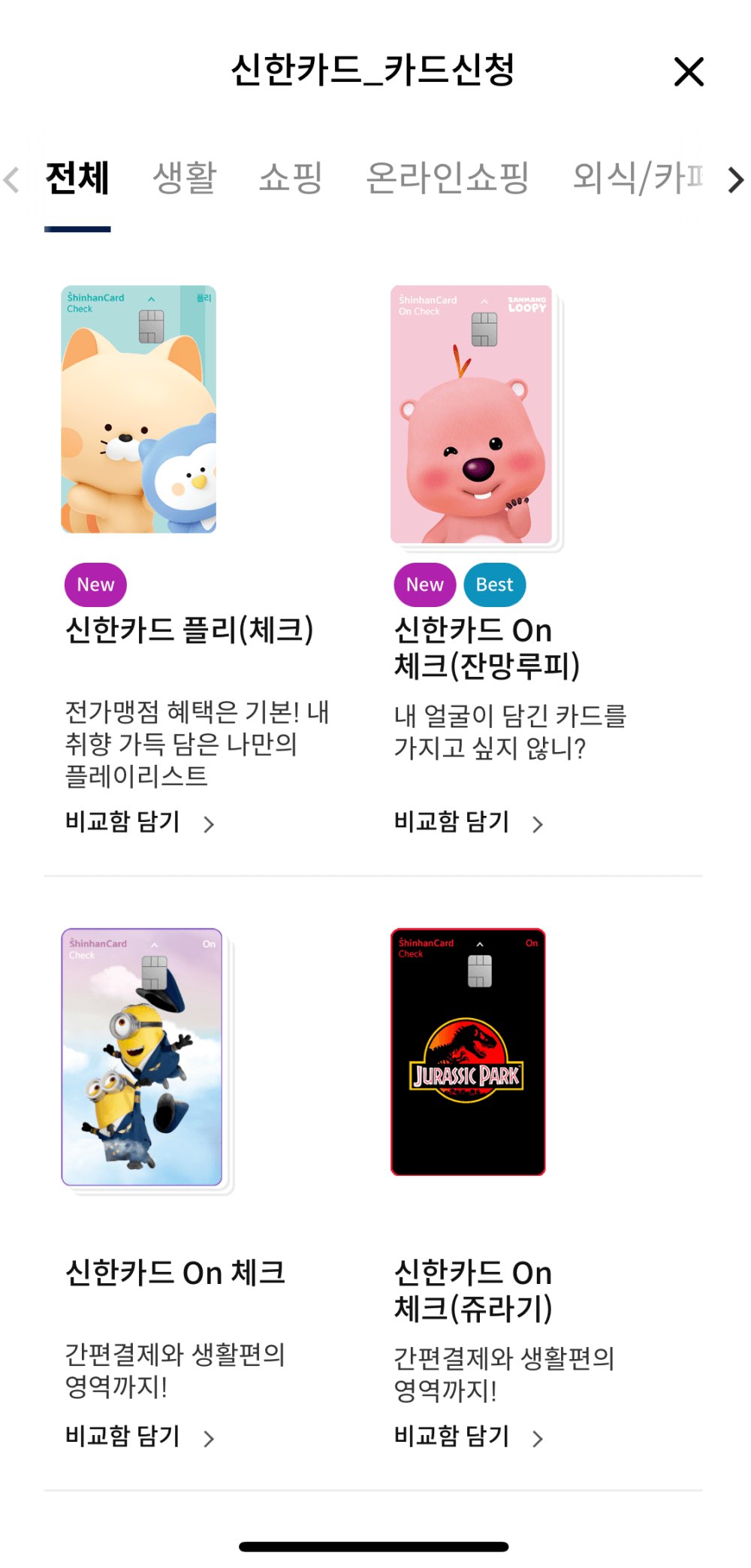This screenshot has width=751, height=1568.
Task: Tap the New badge on 신한카드 플리(체크)
Action: (95, 585)
